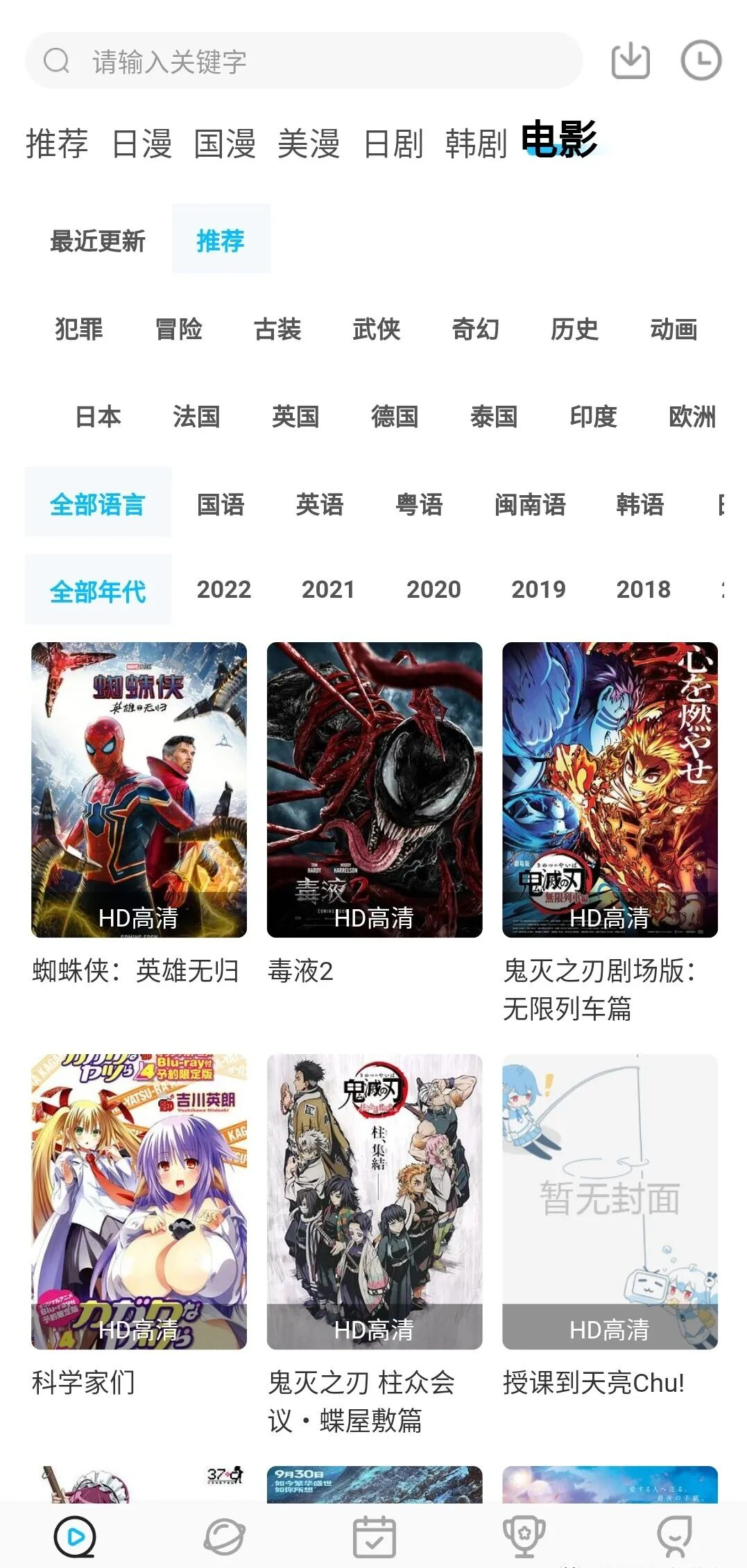Enable the 全部语言 language filter
Screen dimensions: 747x1568
97,506
